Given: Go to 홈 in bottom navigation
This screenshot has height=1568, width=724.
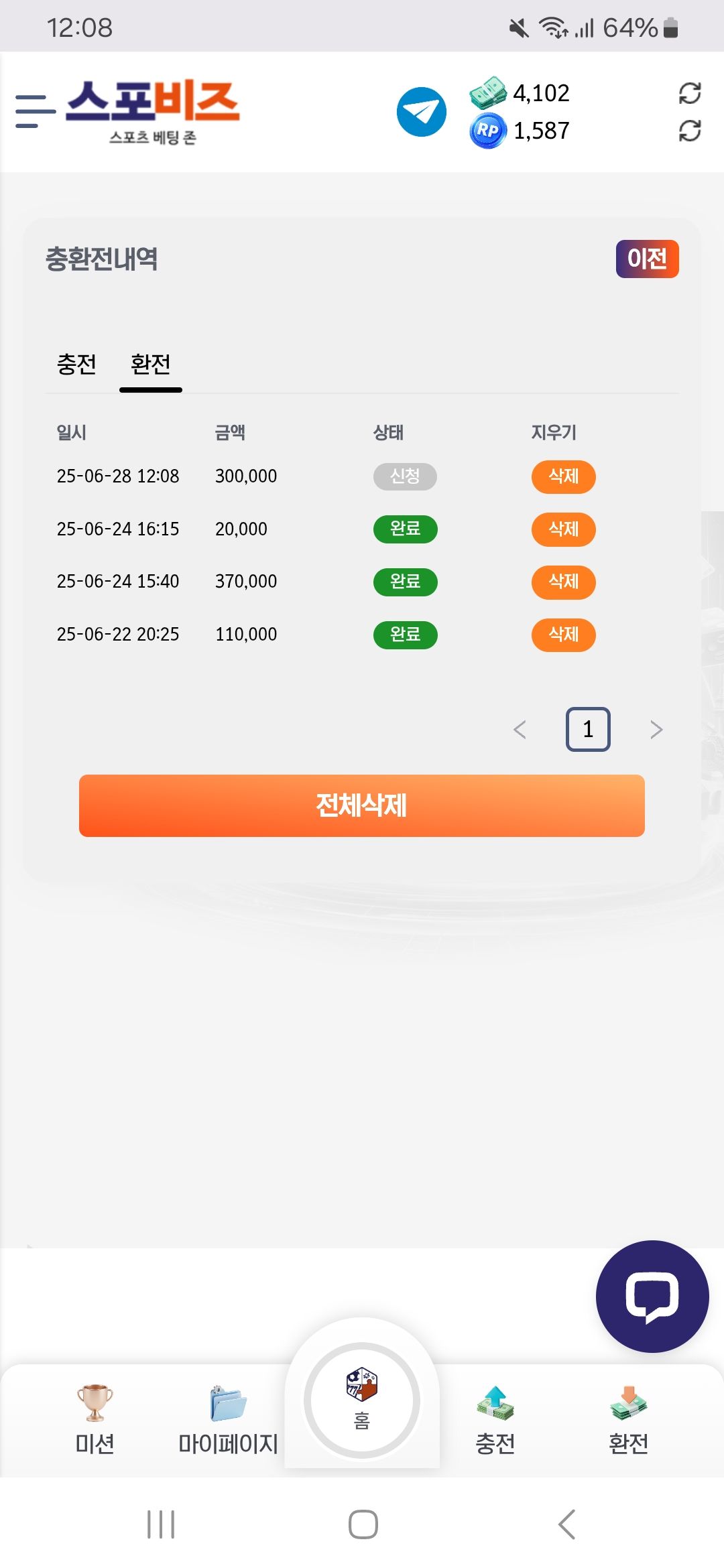Looking at the screenshot, I should pyautogui.click(x=362, y=1400).
